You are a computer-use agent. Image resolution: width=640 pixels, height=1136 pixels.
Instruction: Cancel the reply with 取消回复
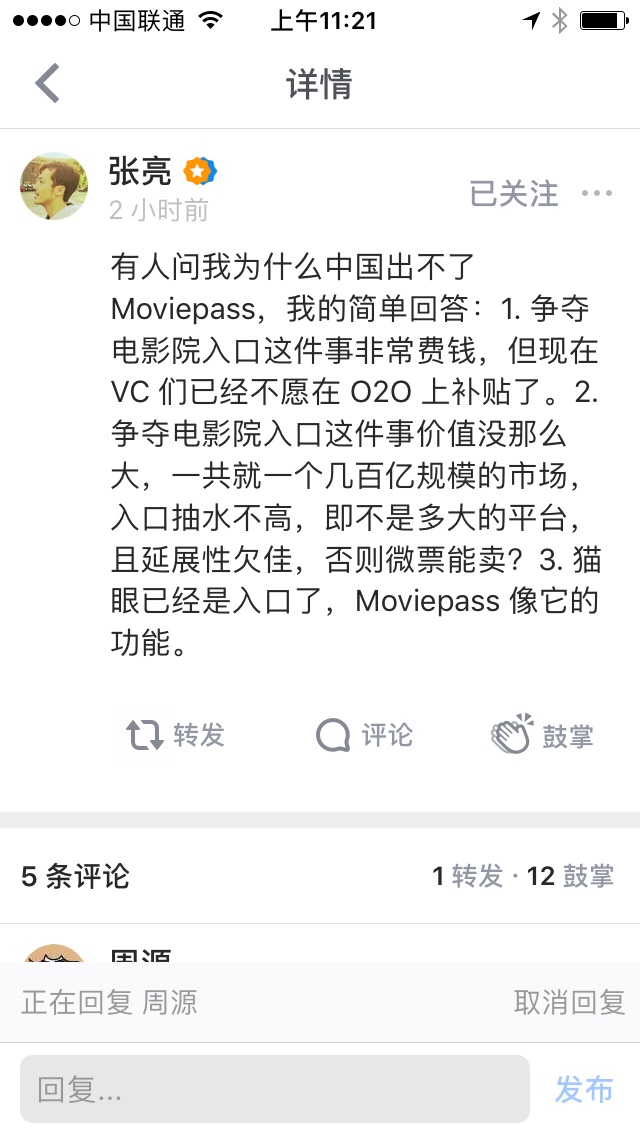[569, 1002]
